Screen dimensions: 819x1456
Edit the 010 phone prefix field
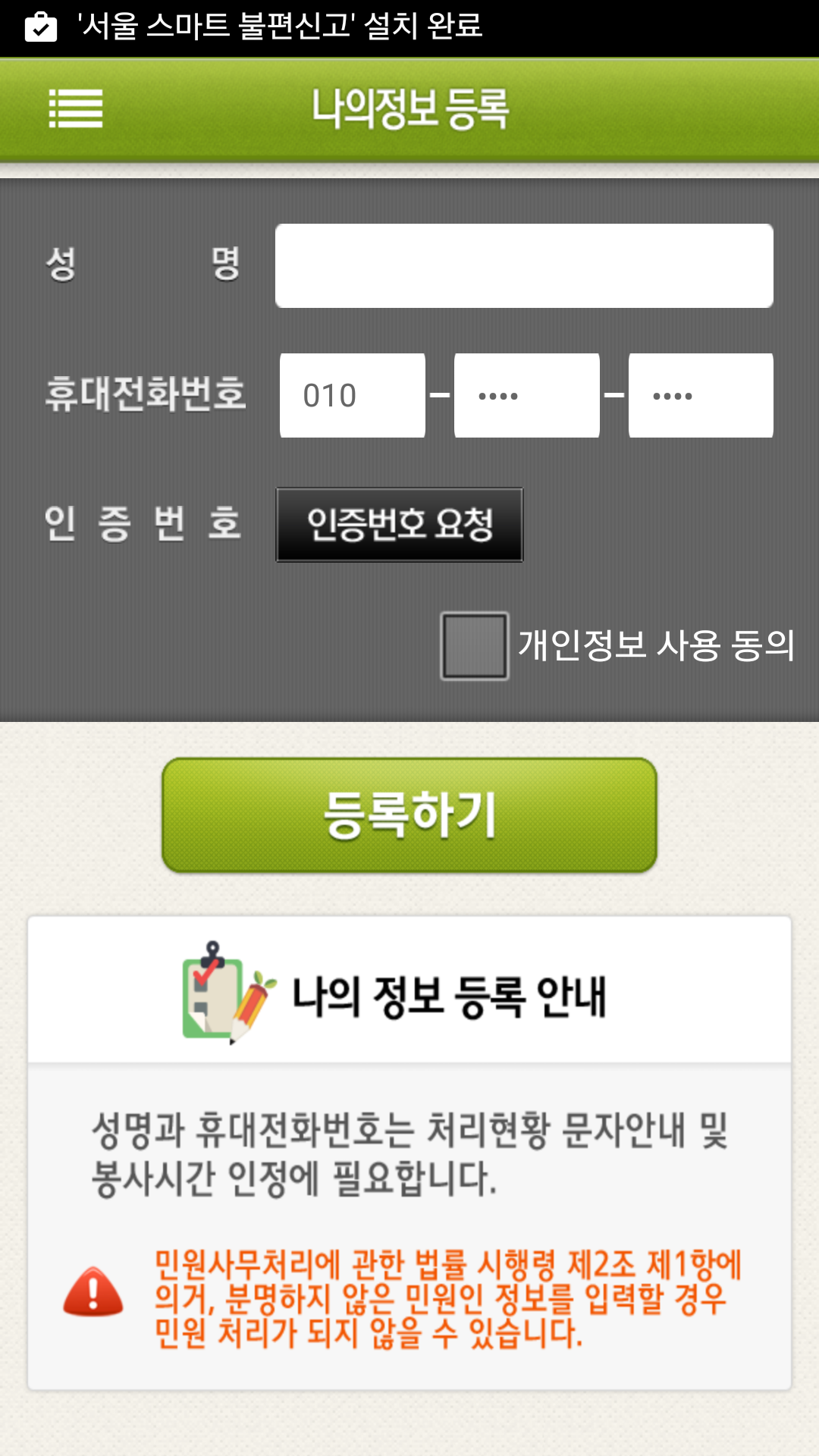(353, 395)
